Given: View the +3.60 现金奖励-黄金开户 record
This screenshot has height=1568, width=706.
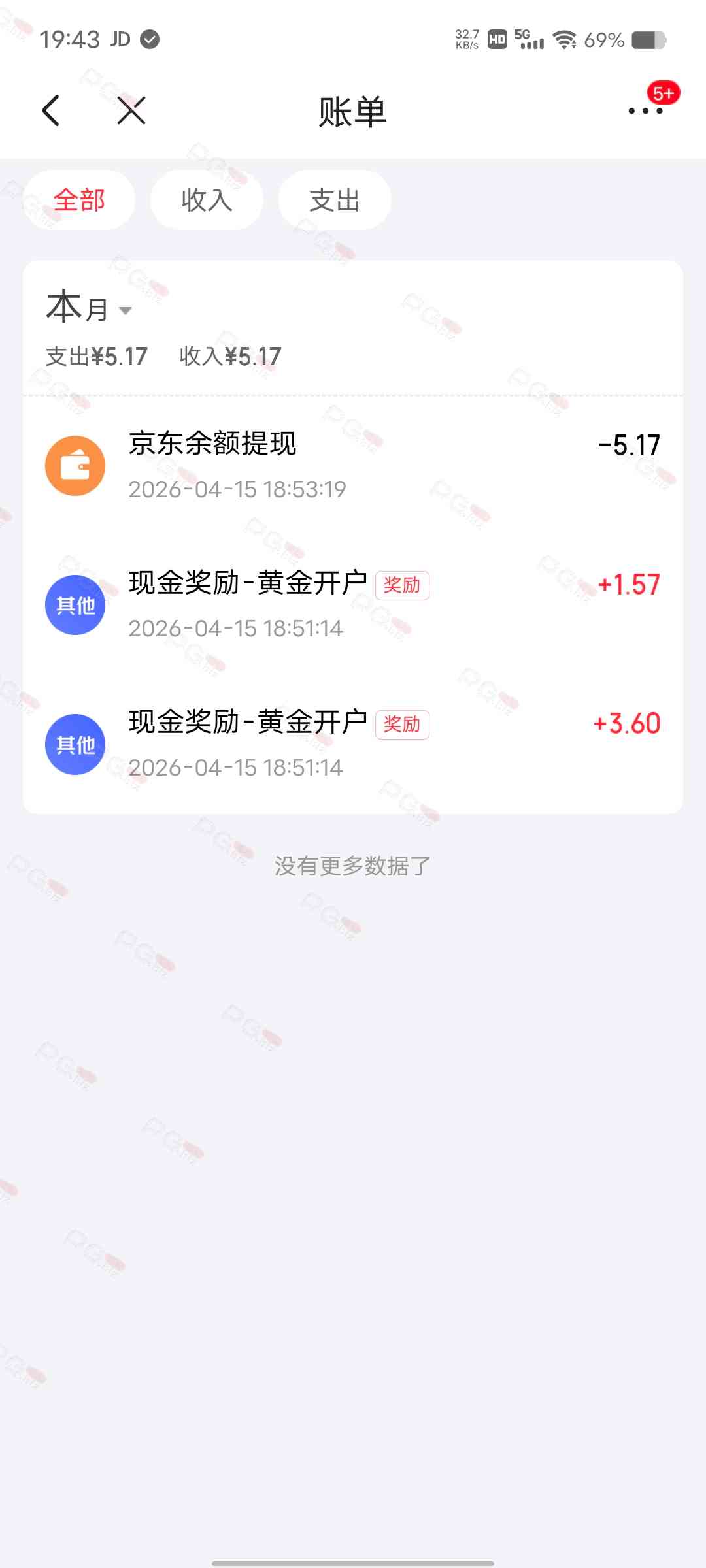Looking at the screenshot, I should click(353, 743).
